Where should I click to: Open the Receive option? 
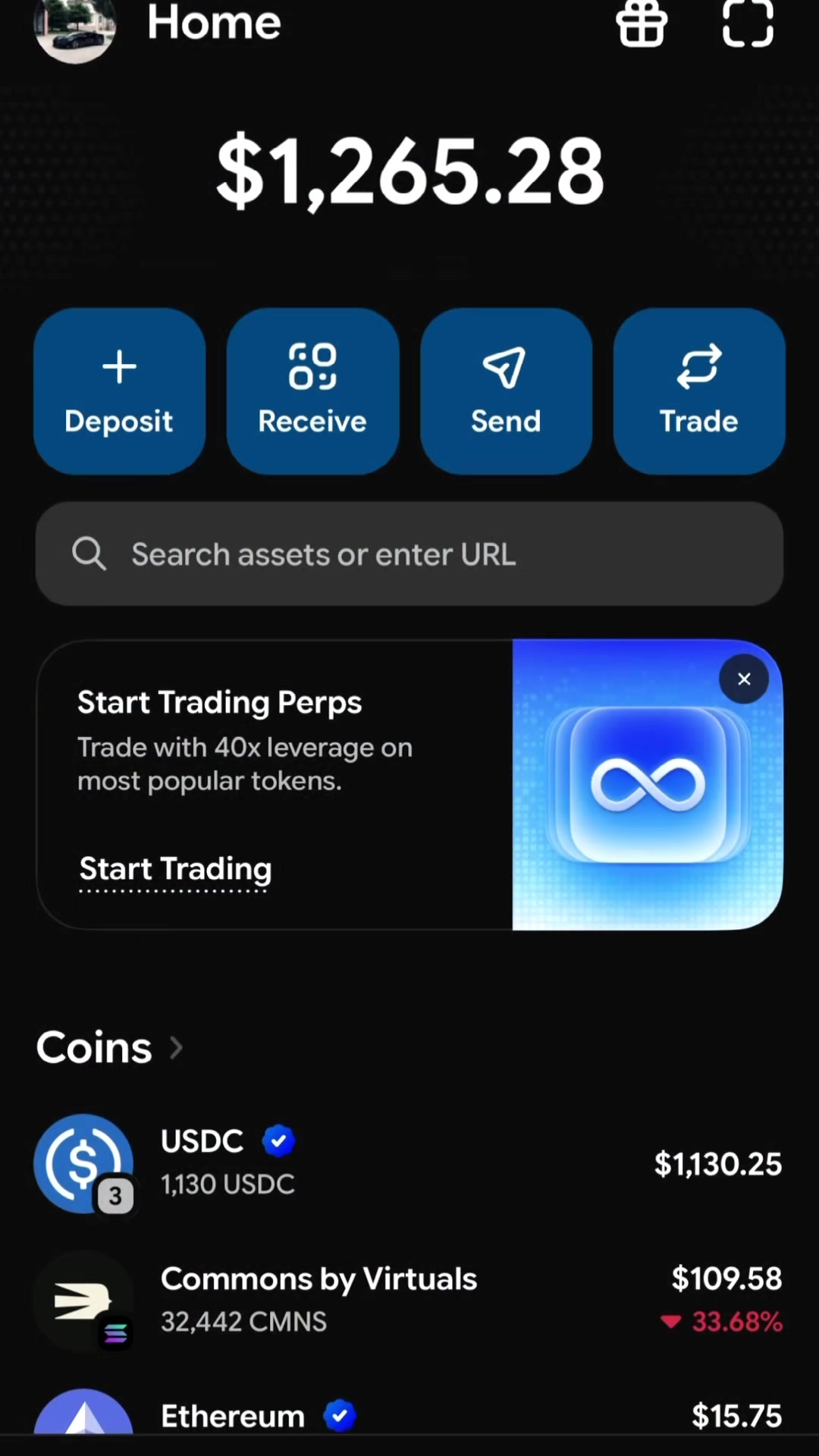pos(312,391)
